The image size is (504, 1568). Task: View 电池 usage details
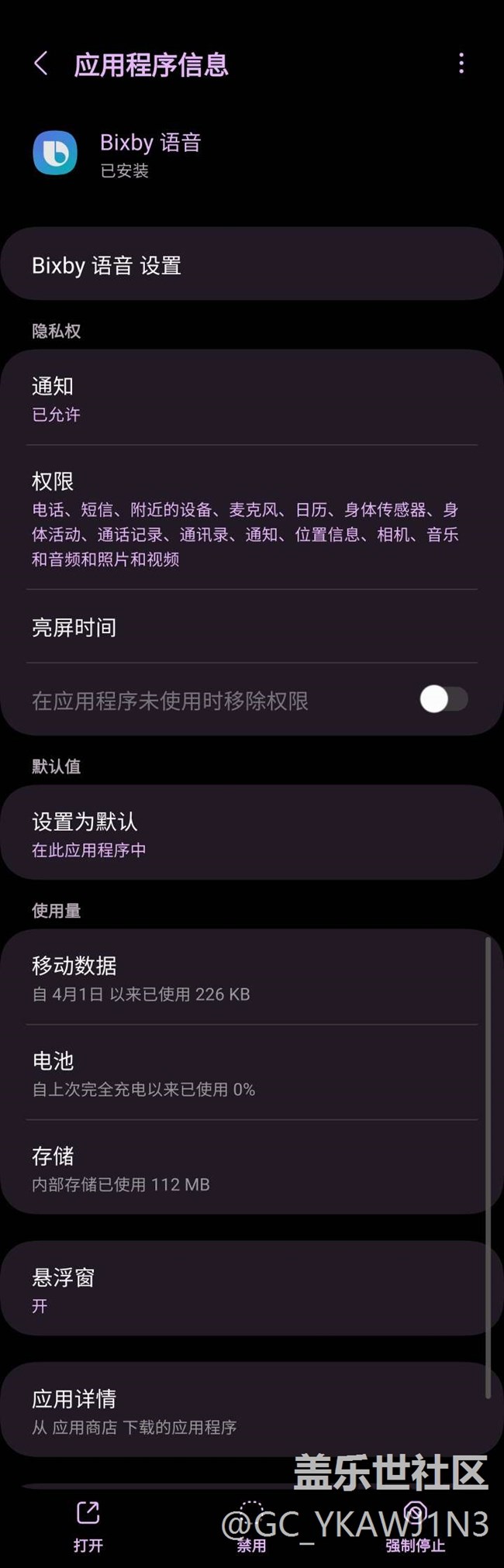pos(252,1073)
